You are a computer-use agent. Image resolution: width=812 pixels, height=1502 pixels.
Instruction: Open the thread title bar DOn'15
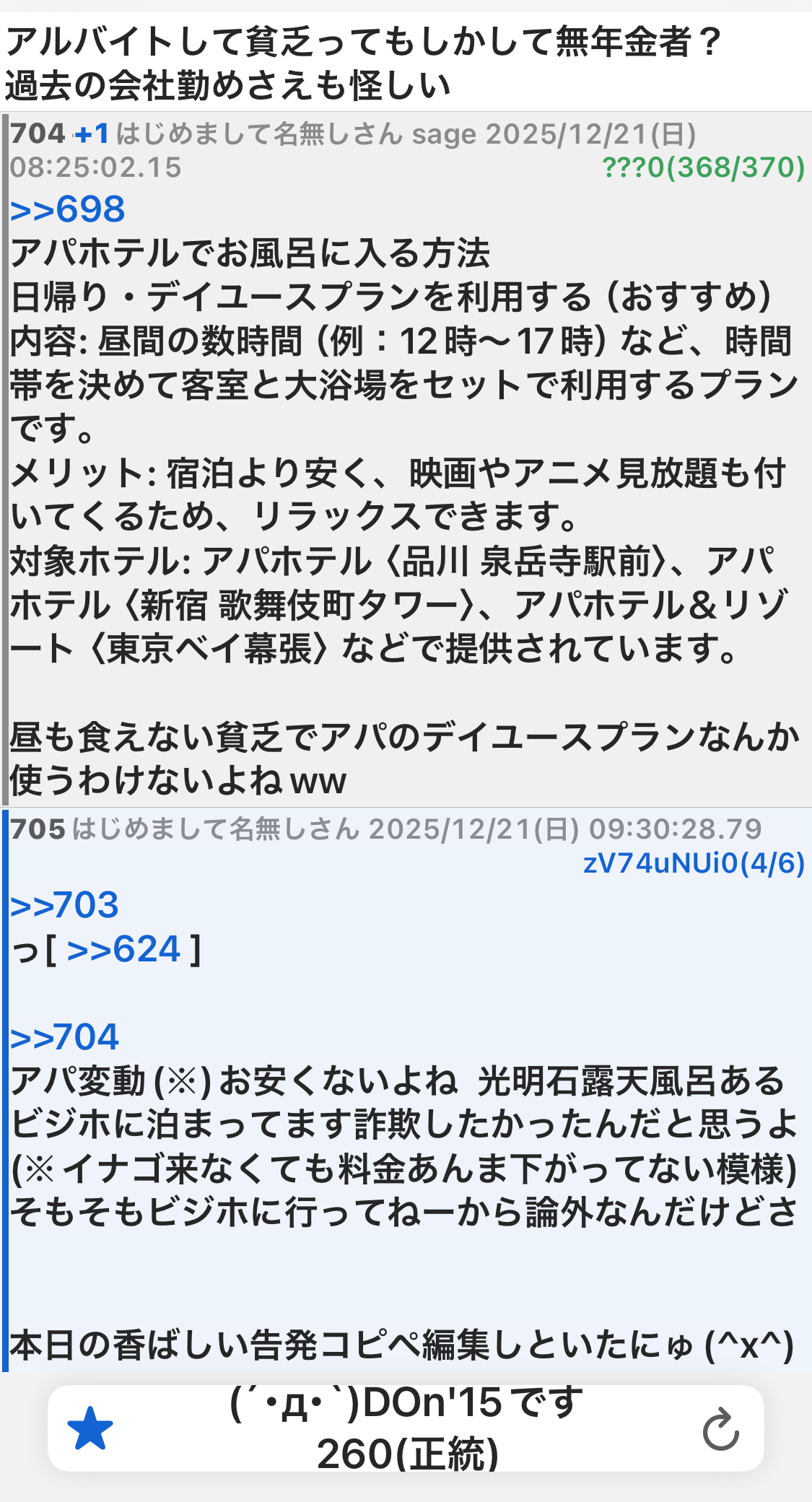coord(406,1428)
